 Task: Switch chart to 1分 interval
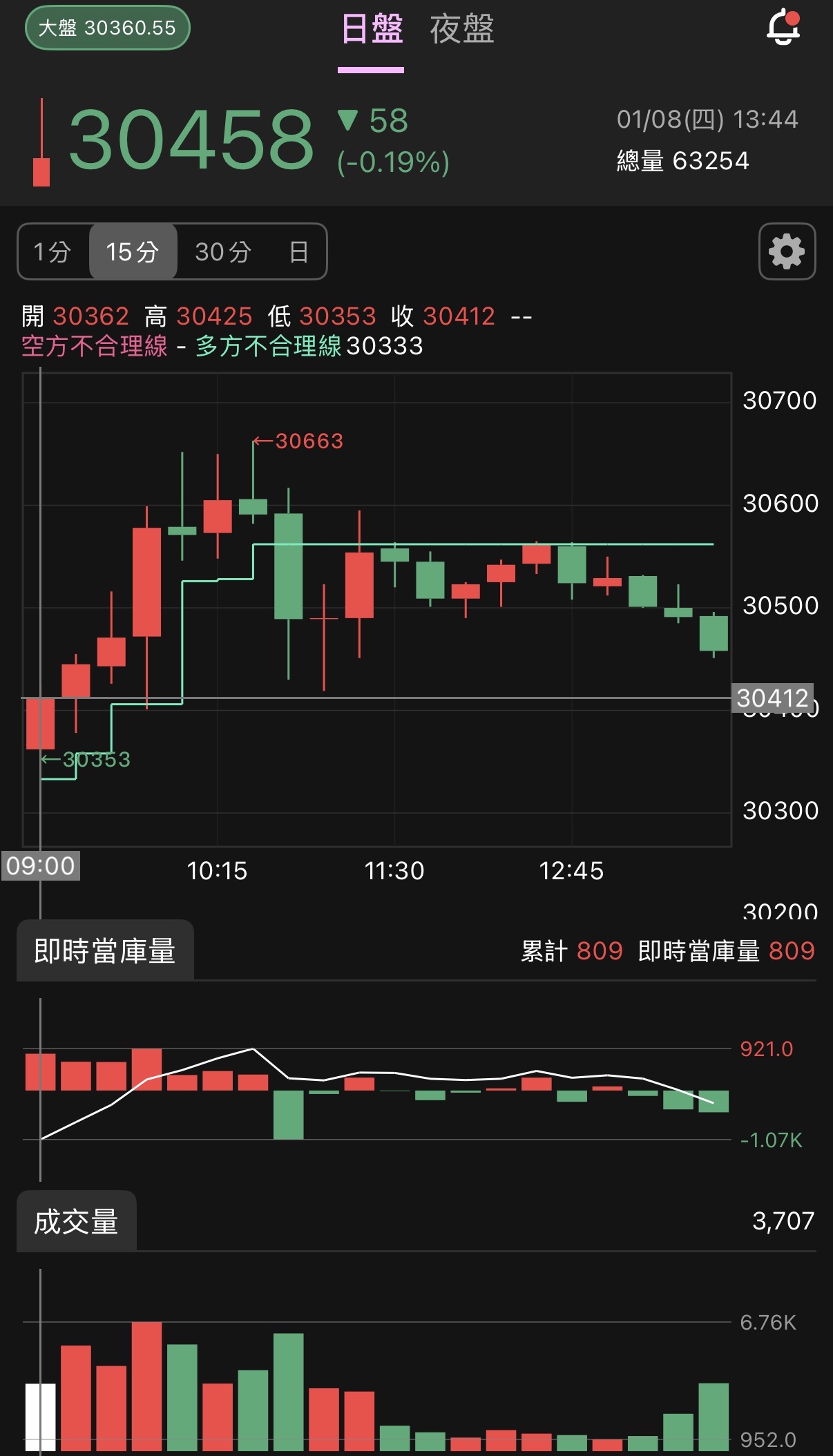click(x=52, y=252)
